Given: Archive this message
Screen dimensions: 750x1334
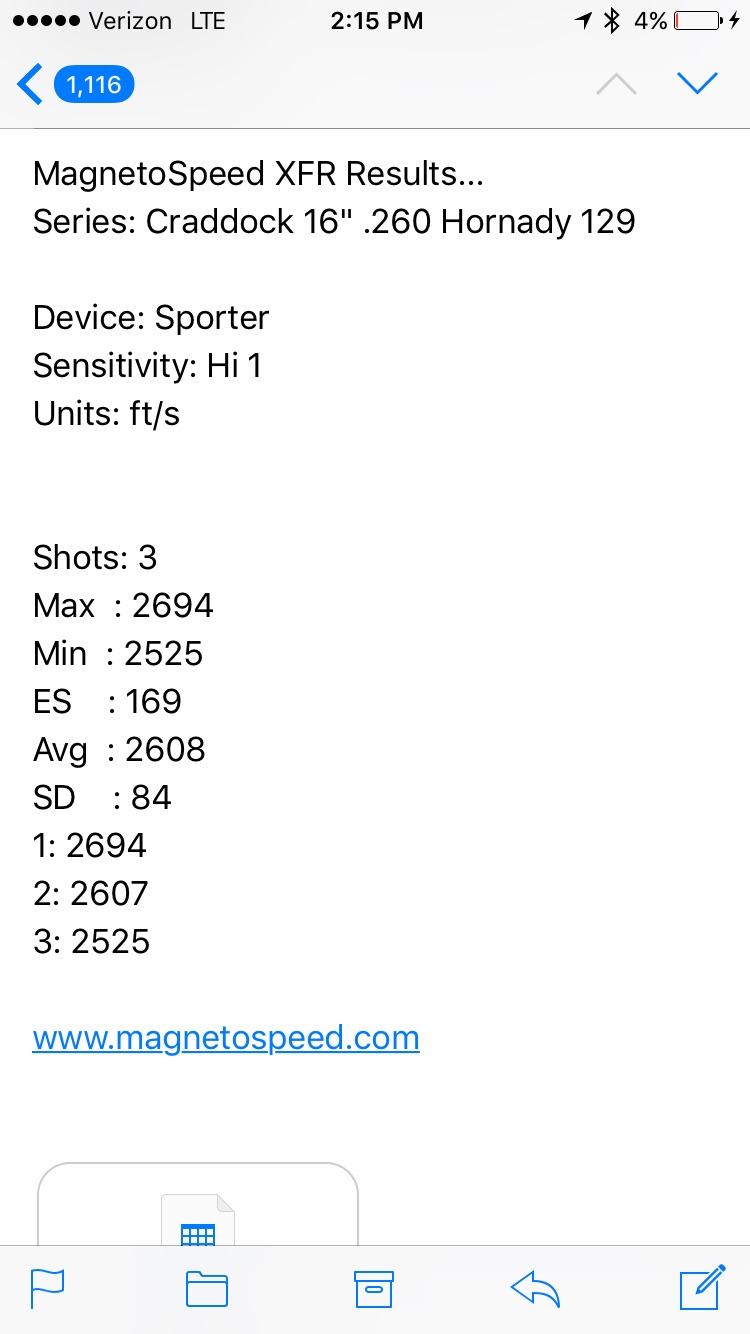Looking at the screenshot, I should [374, 1289].
